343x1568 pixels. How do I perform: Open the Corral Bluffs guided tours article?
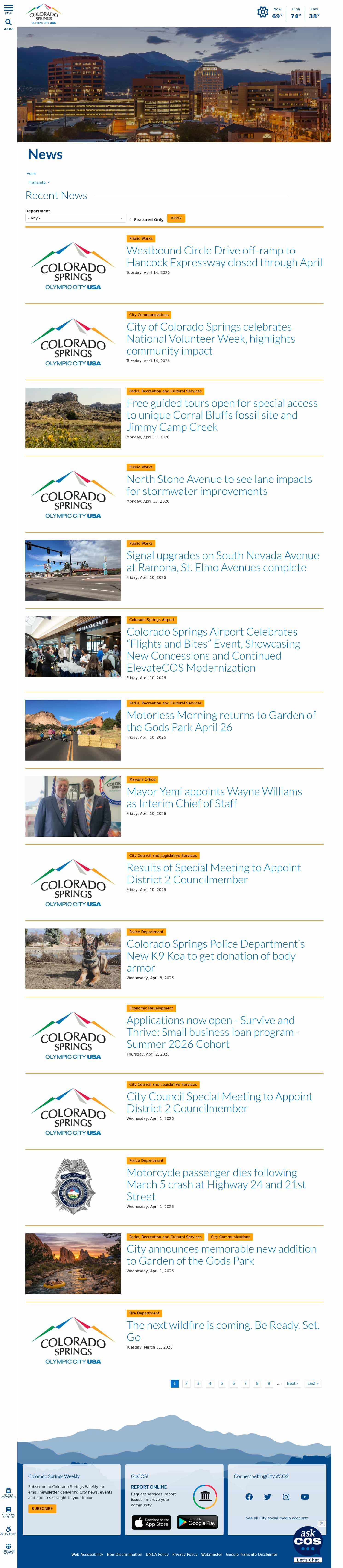[x=222, y=414]
